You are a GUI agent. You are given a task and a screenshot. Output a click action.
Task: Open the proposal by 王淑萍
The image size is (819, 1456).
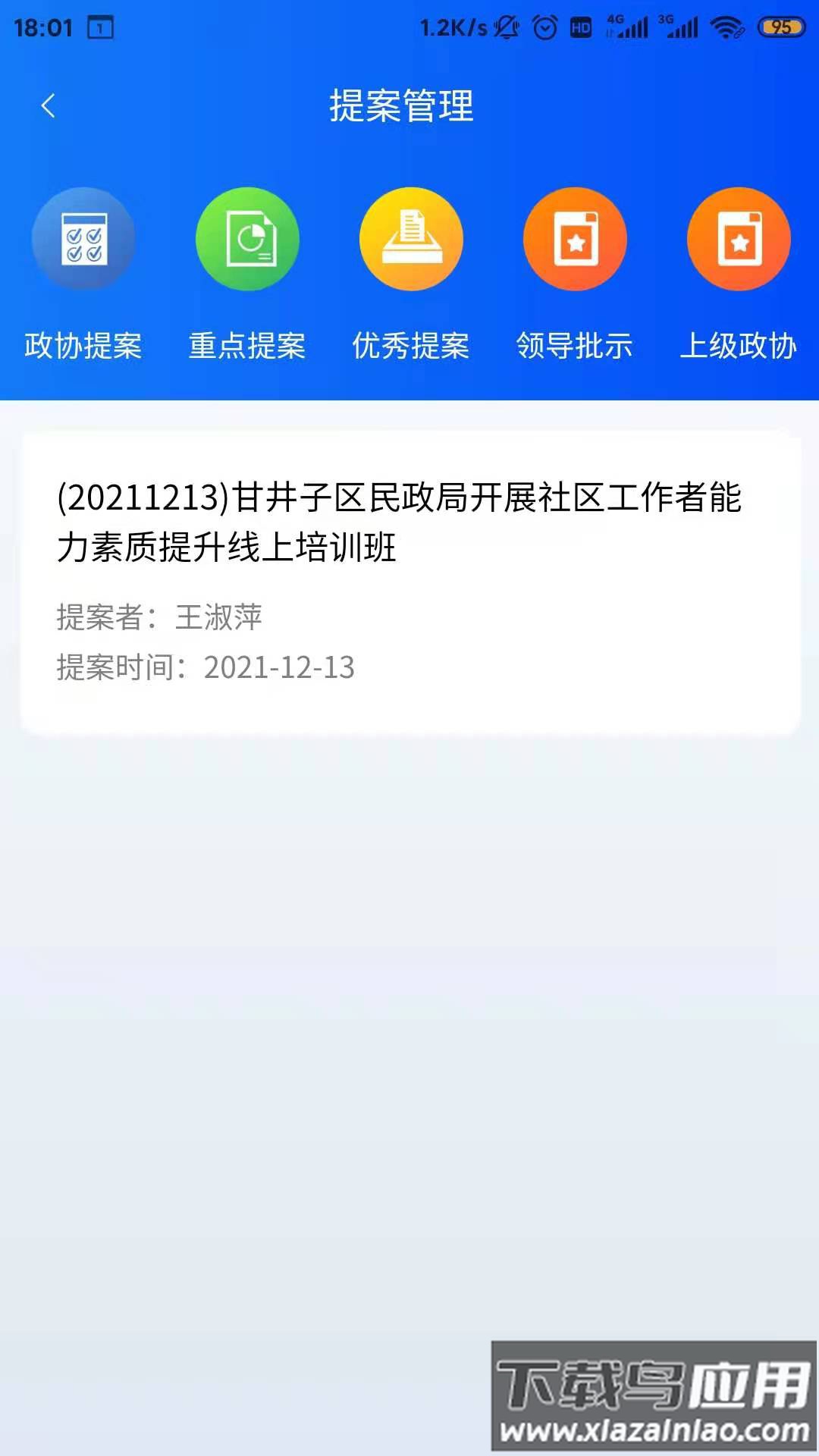(409, 580)
